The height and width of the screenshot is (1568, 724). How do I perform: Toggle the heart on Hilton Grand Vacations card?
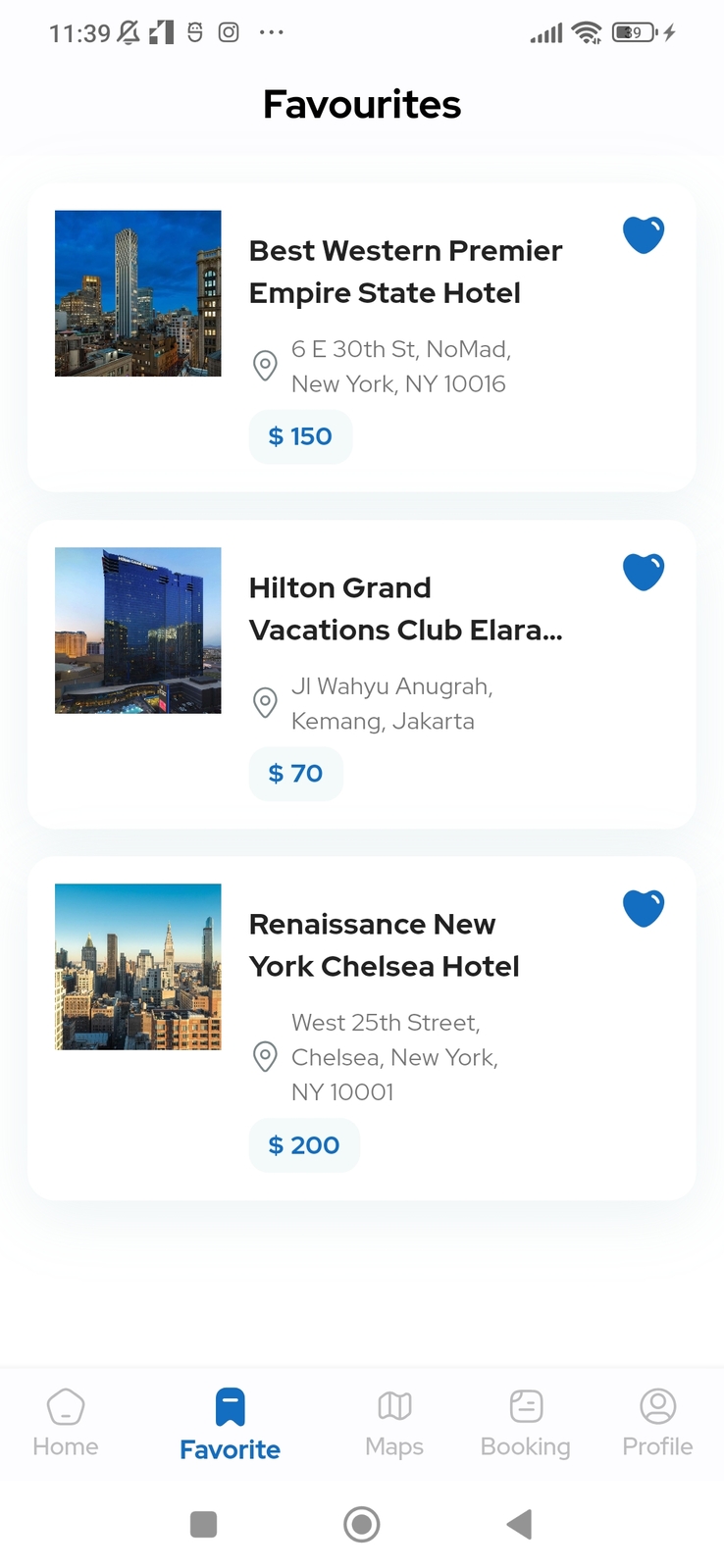pyautogui.click(x=643, y=572)
